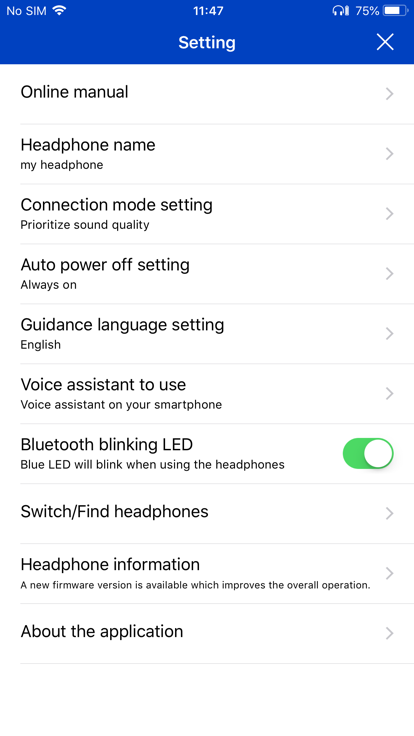Edit the Headphone name
414x736 pixels.
point(207,154)
